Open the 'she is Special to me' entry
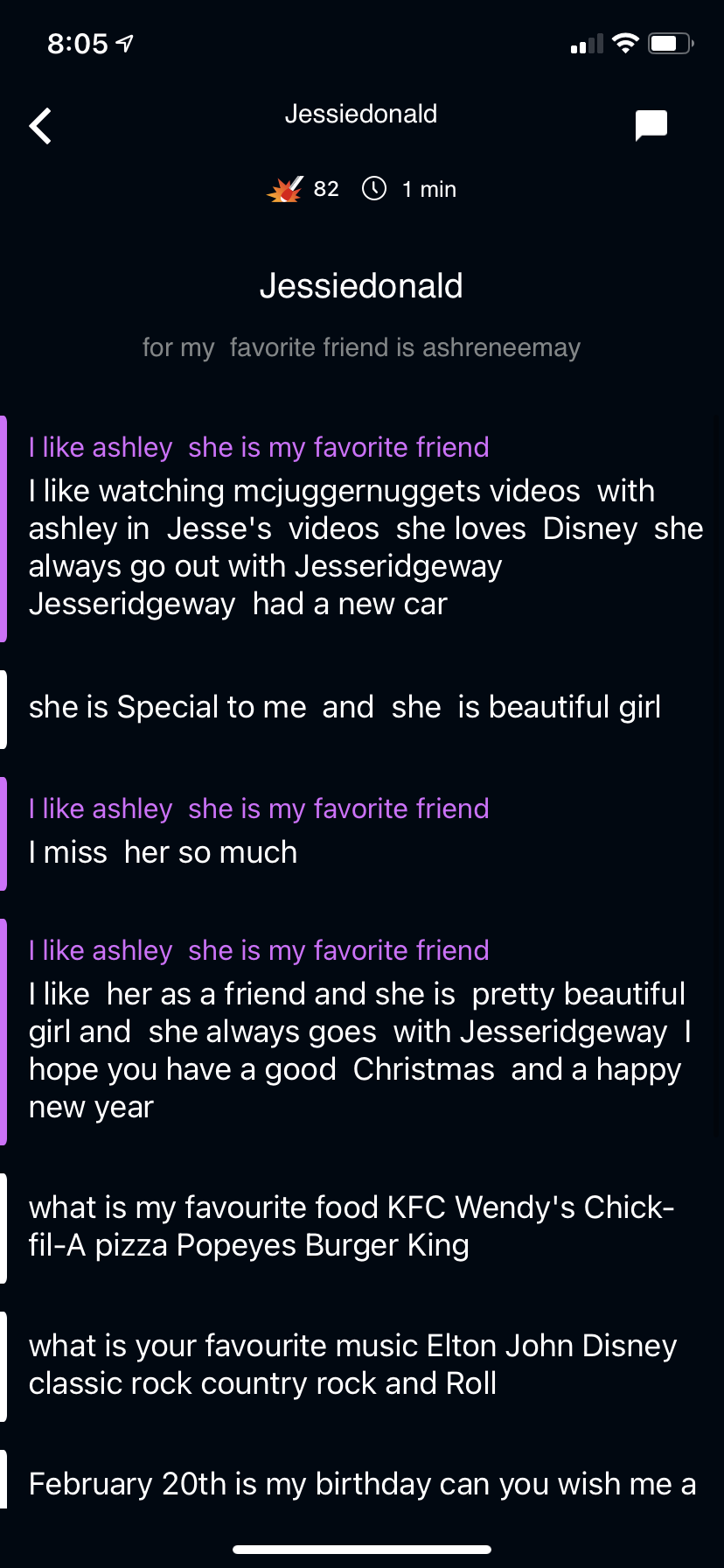This screenshot has width=724, height=1568. (345, 707)
